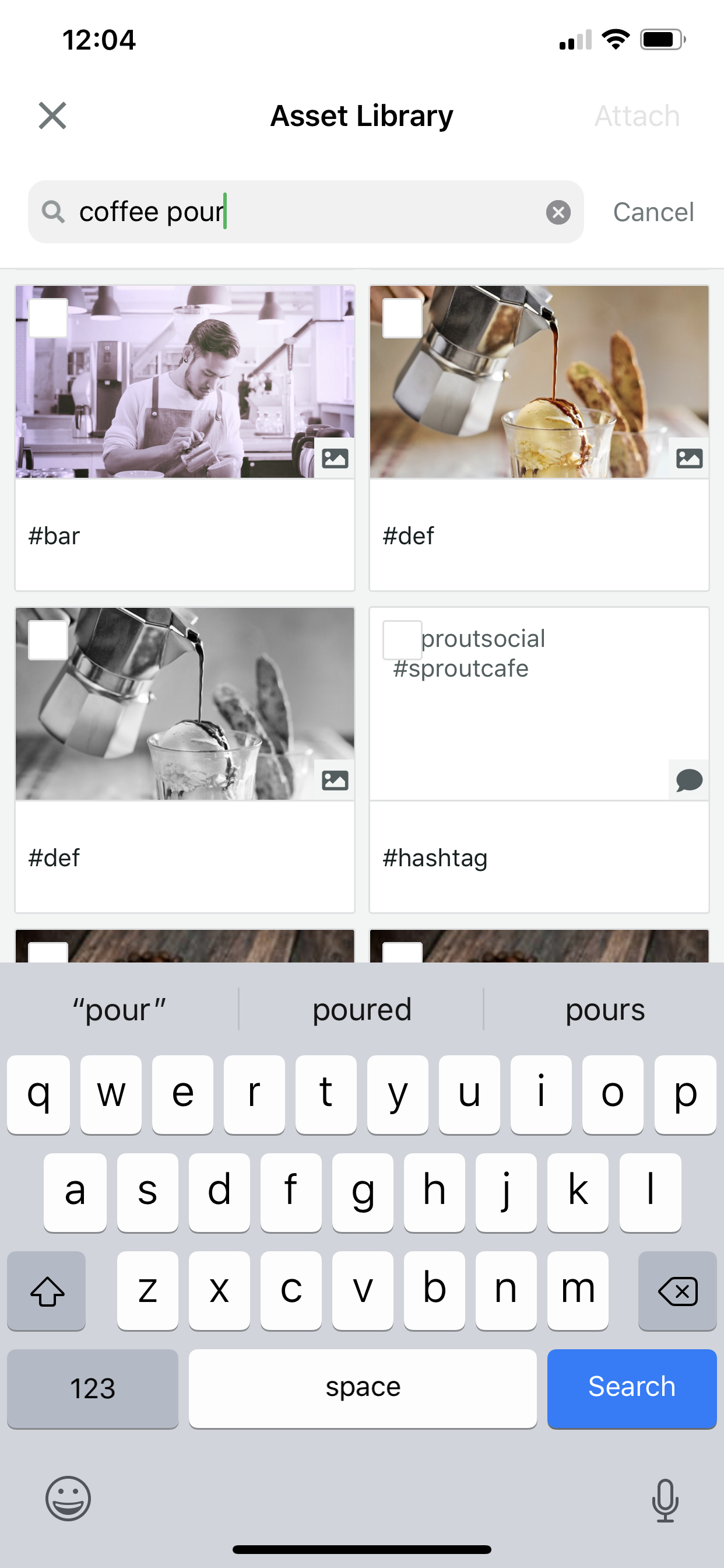Start dictation with the microphone
724x1568 pixels.
pos(665,1500)
